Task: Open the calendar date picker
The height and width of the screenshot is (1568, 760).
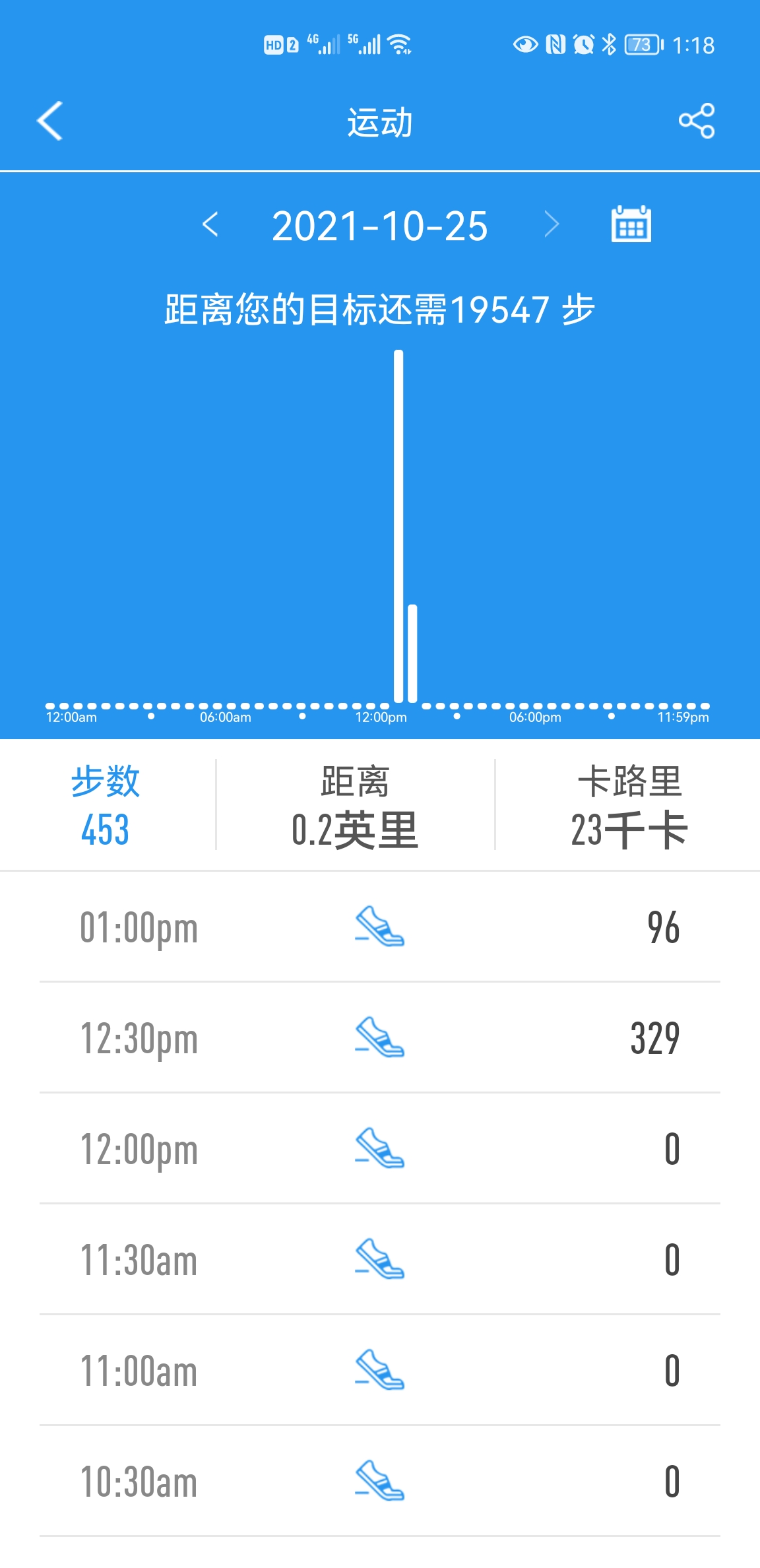Action: [x=631, y=224]
